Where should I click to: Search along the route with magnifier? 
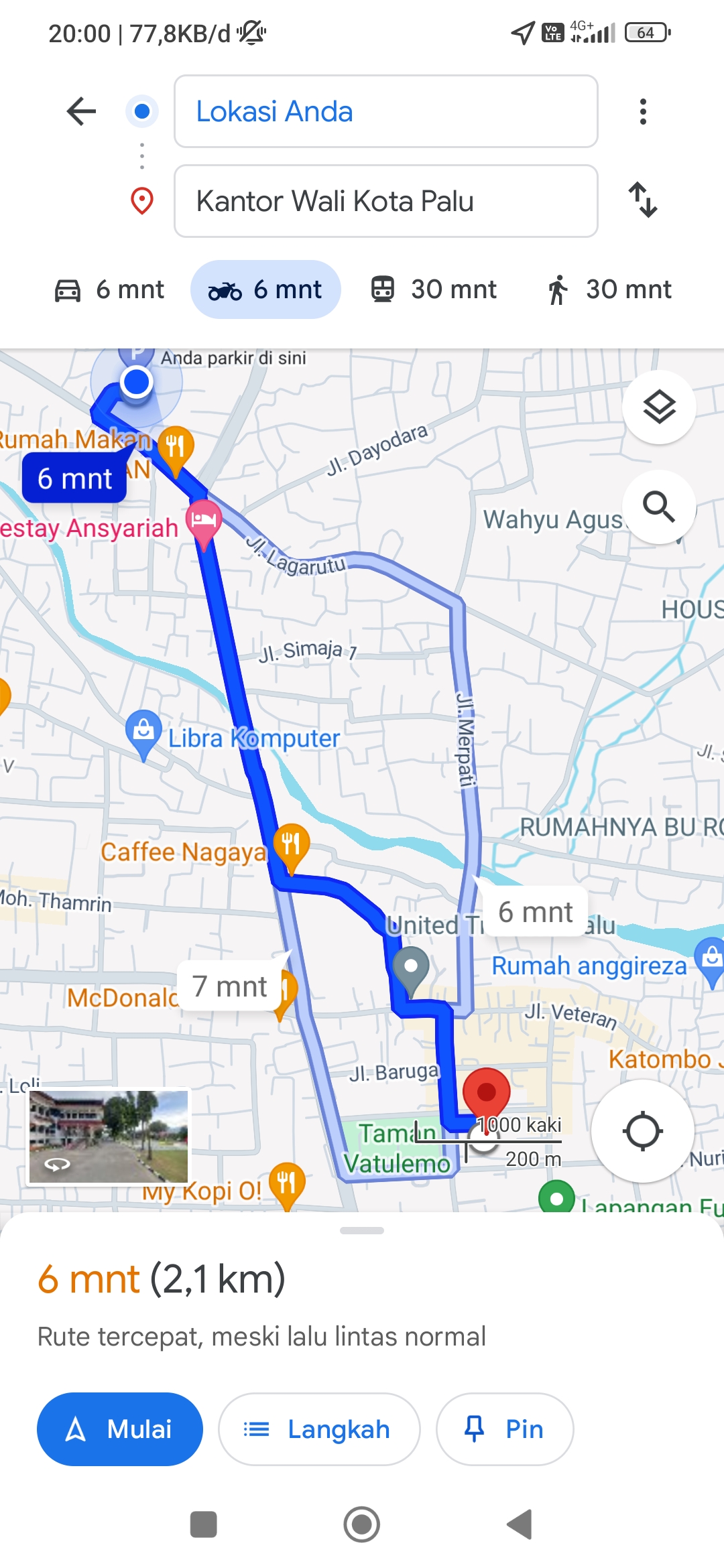click(x=659, y=507)
